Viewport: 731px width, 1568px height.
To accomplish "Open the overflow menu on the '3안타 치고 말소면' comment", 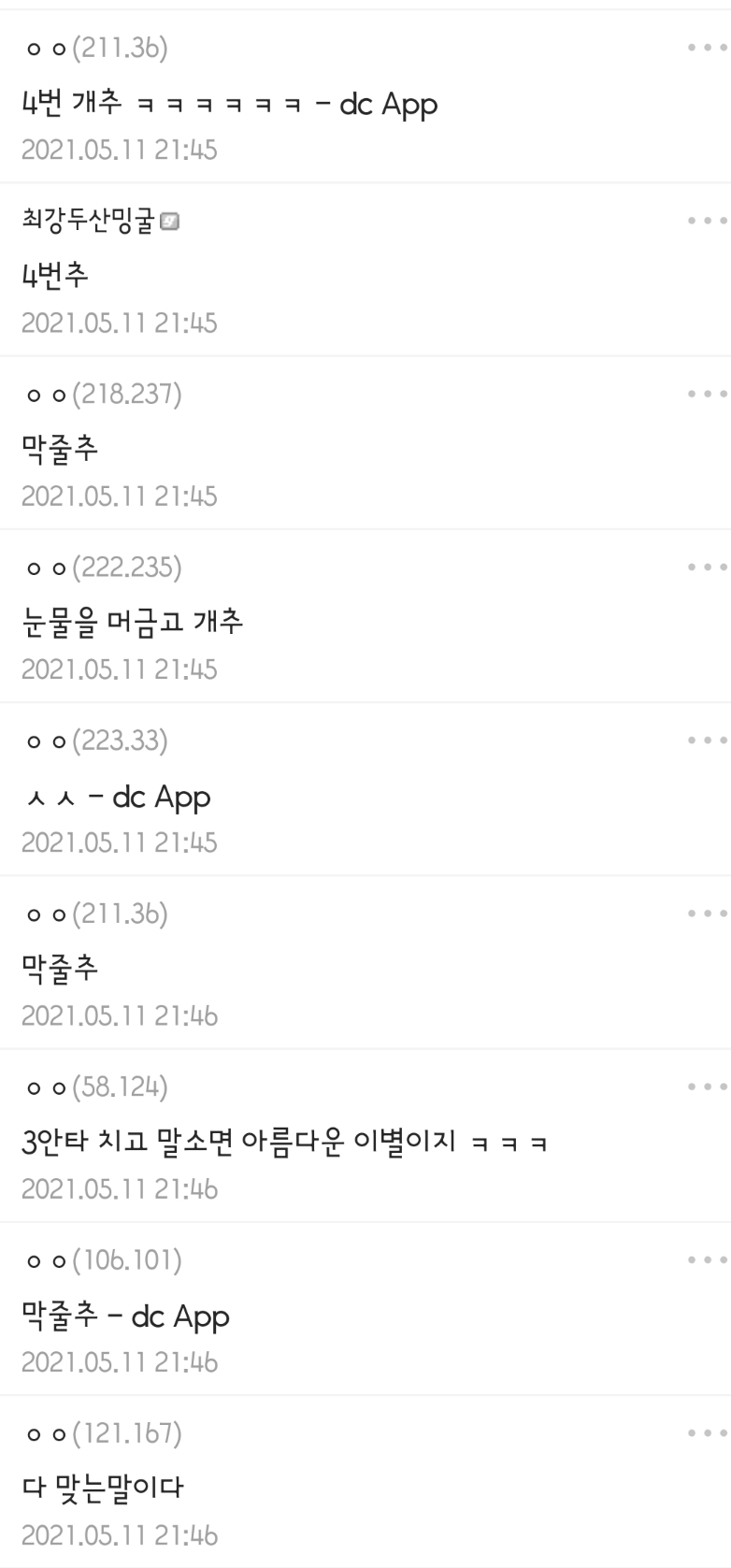I will pyautogui.click(x=706, y=1086).
